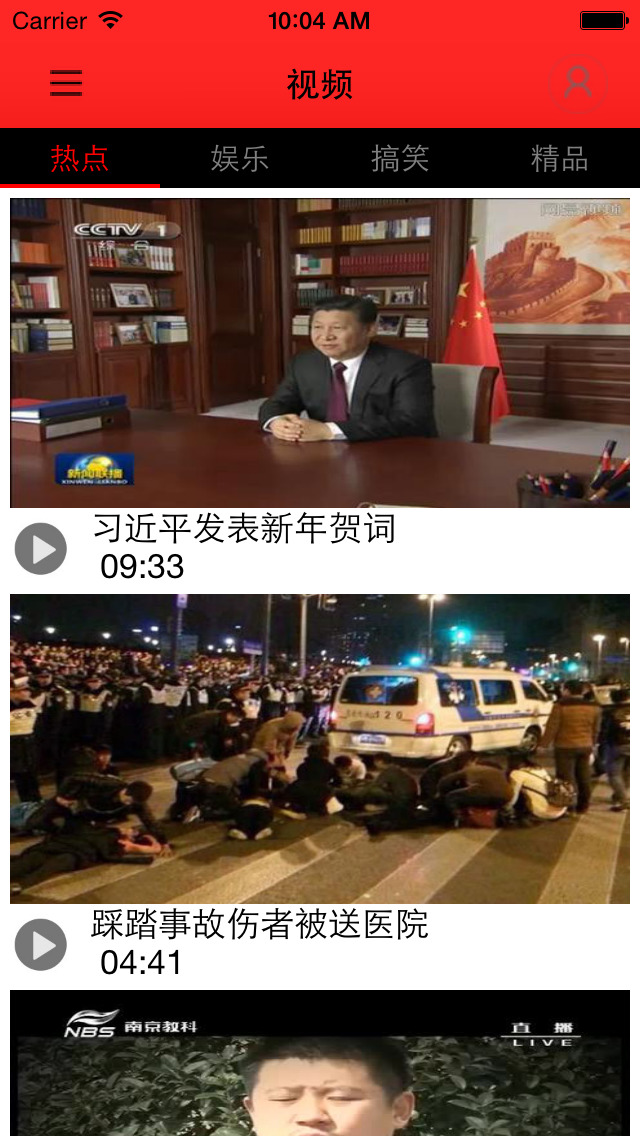This screenshot has width=640, height=1136.
Task: Switch to the 热点 tab
Action: pyautogui.click(x=80, y=158)
